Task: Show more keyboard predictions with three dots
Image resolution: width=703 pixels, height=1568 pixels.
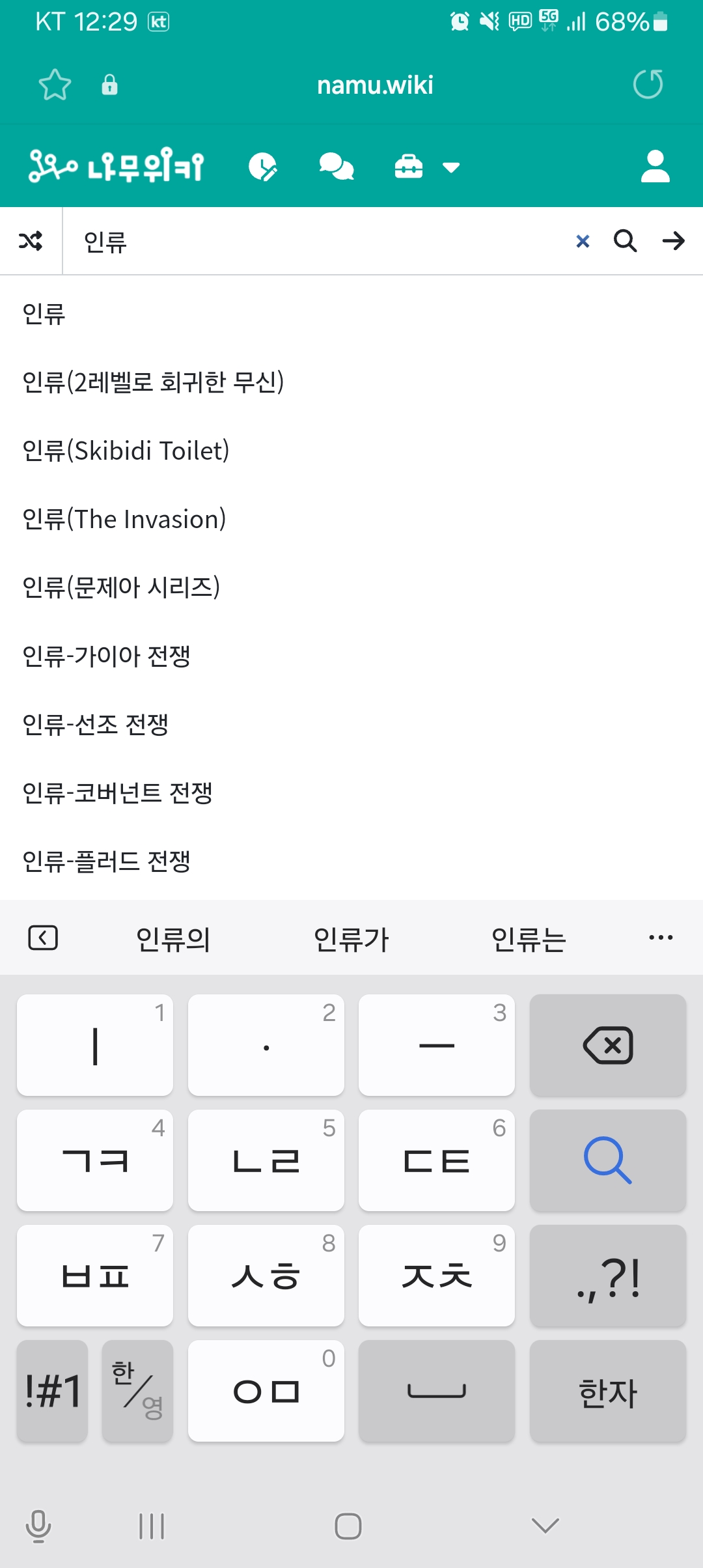Action: (661, 938)
